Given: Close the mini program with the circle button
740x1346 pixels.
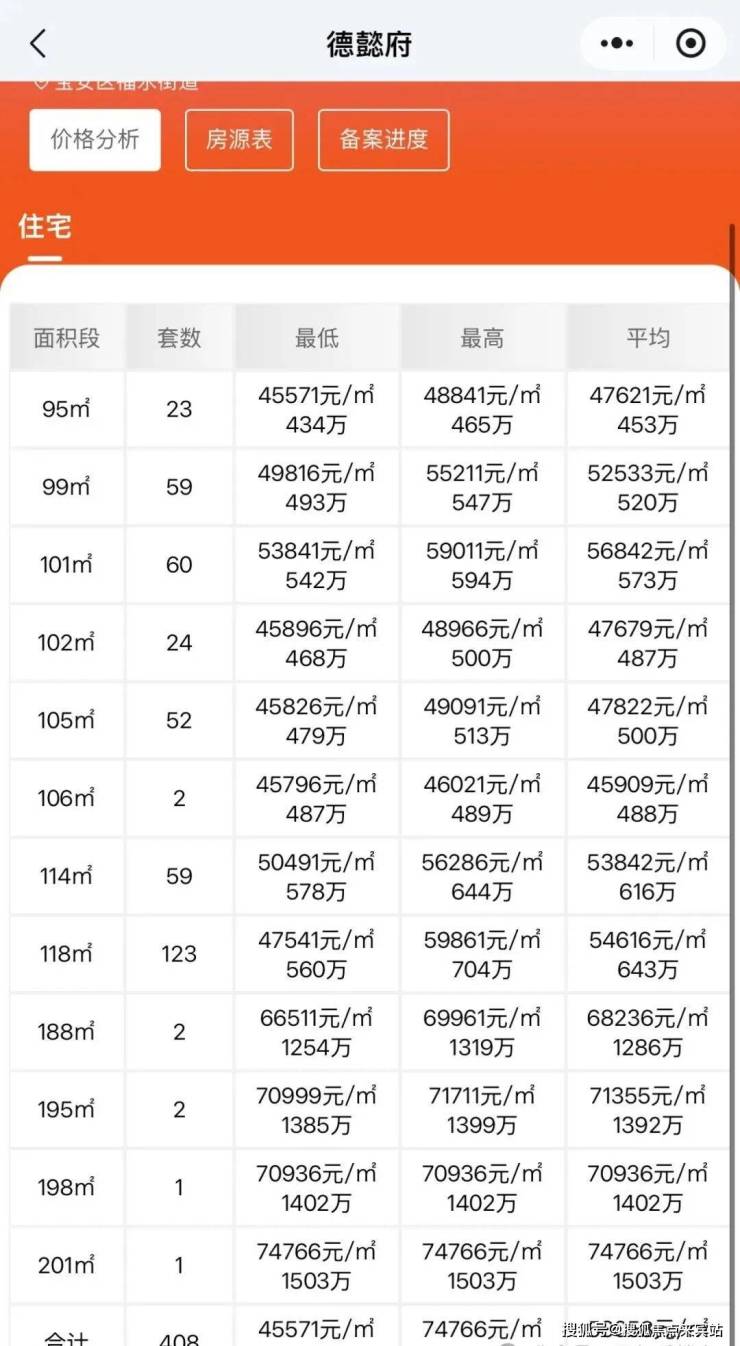Looking at the screenshot, I should pyautogui.click(x=691, y=44).
